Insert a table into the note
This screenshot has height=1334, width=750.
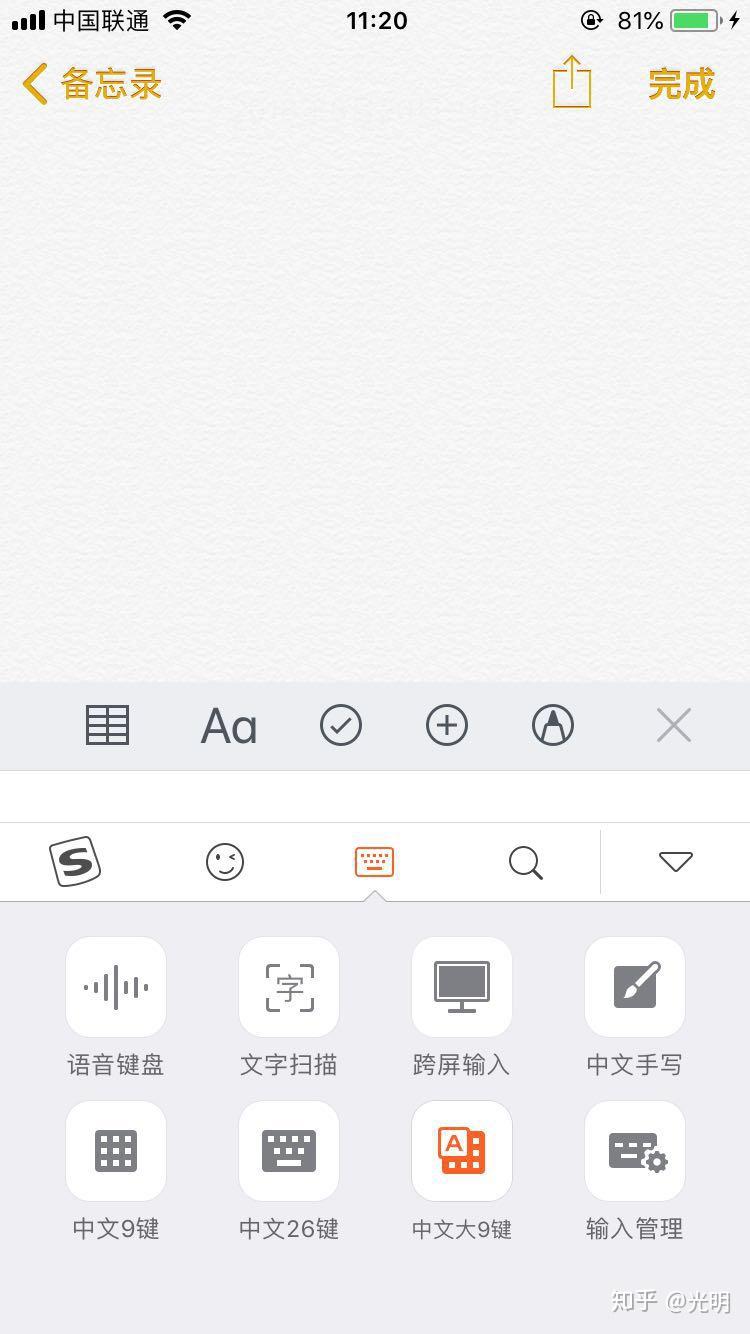pos(107,725)
